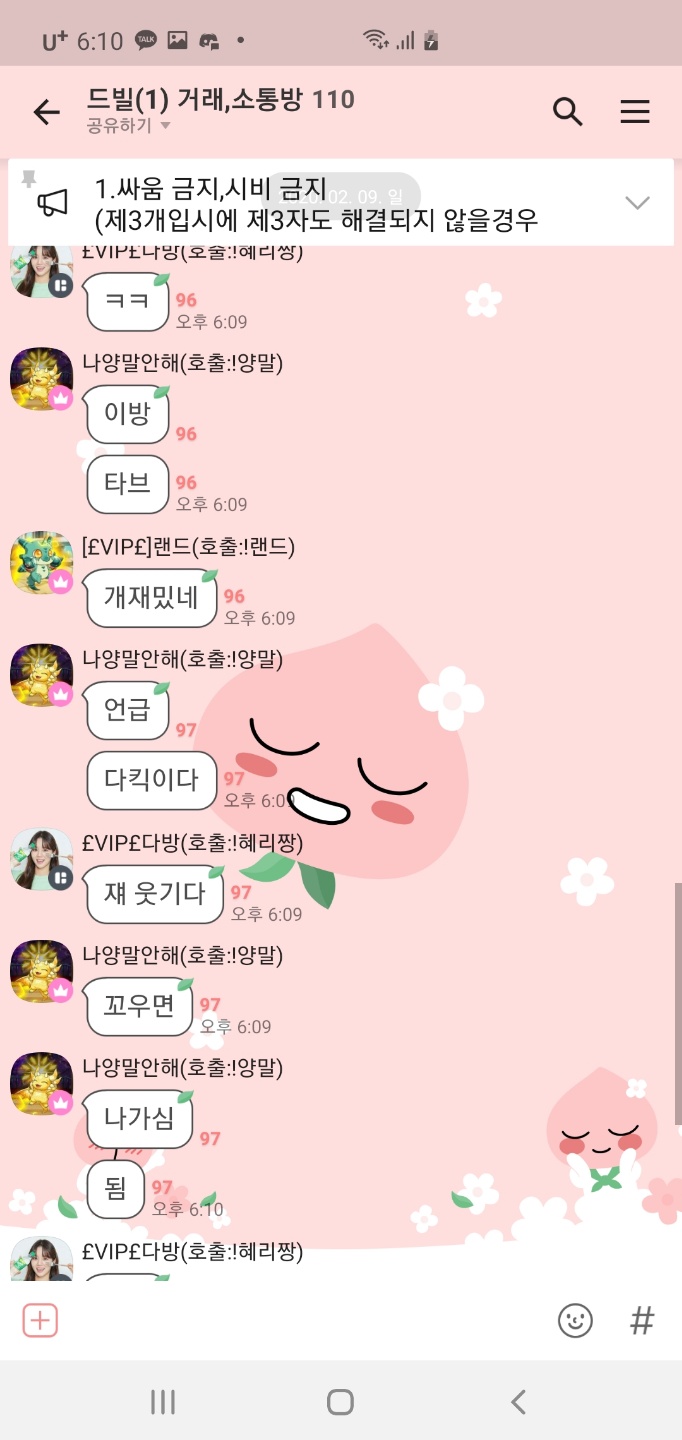This screenshot has height=1440, width=682.
Task: Tap the message input field
Action: pos(300,1321)
